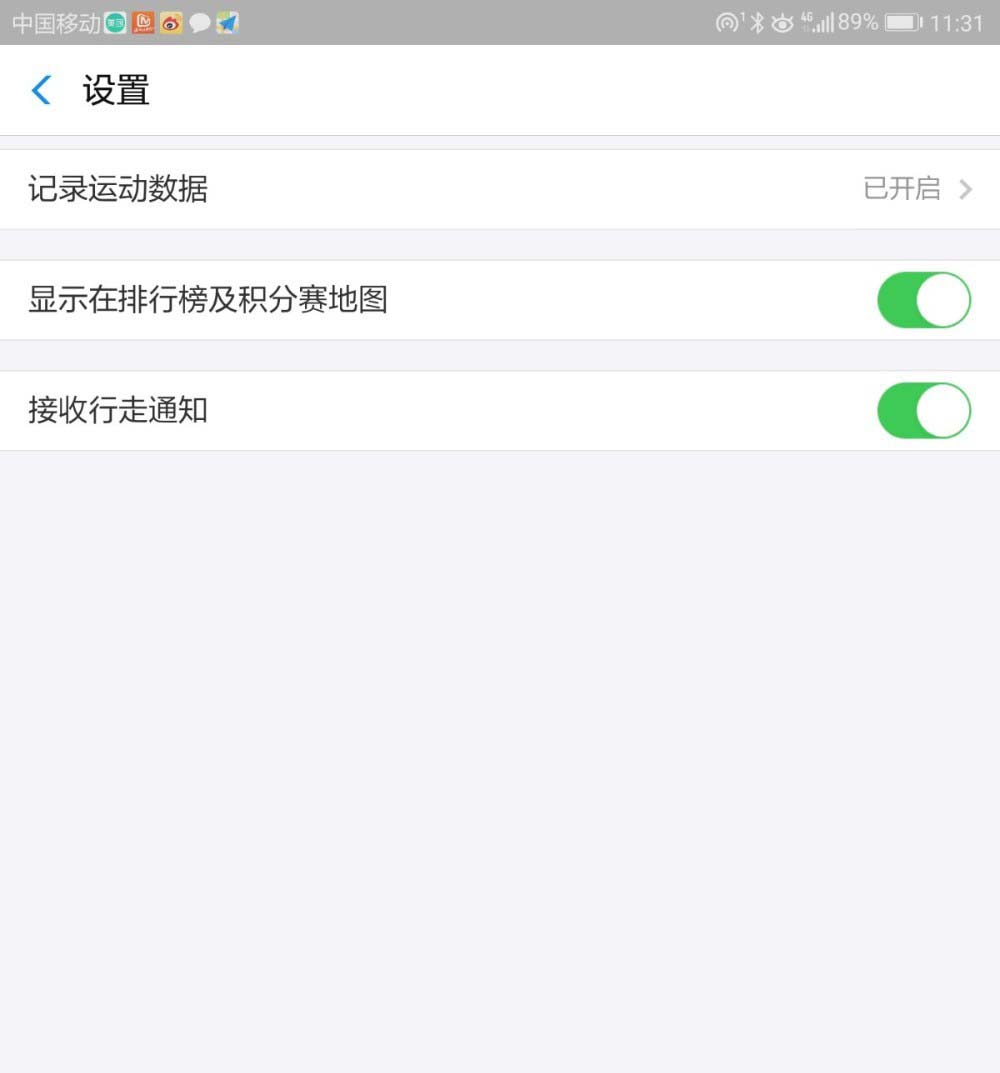The width and height of the screenshot is (1000, 1073).
Task: Open the 记录运动数据 setting
Action: click(x=500, y=189)
